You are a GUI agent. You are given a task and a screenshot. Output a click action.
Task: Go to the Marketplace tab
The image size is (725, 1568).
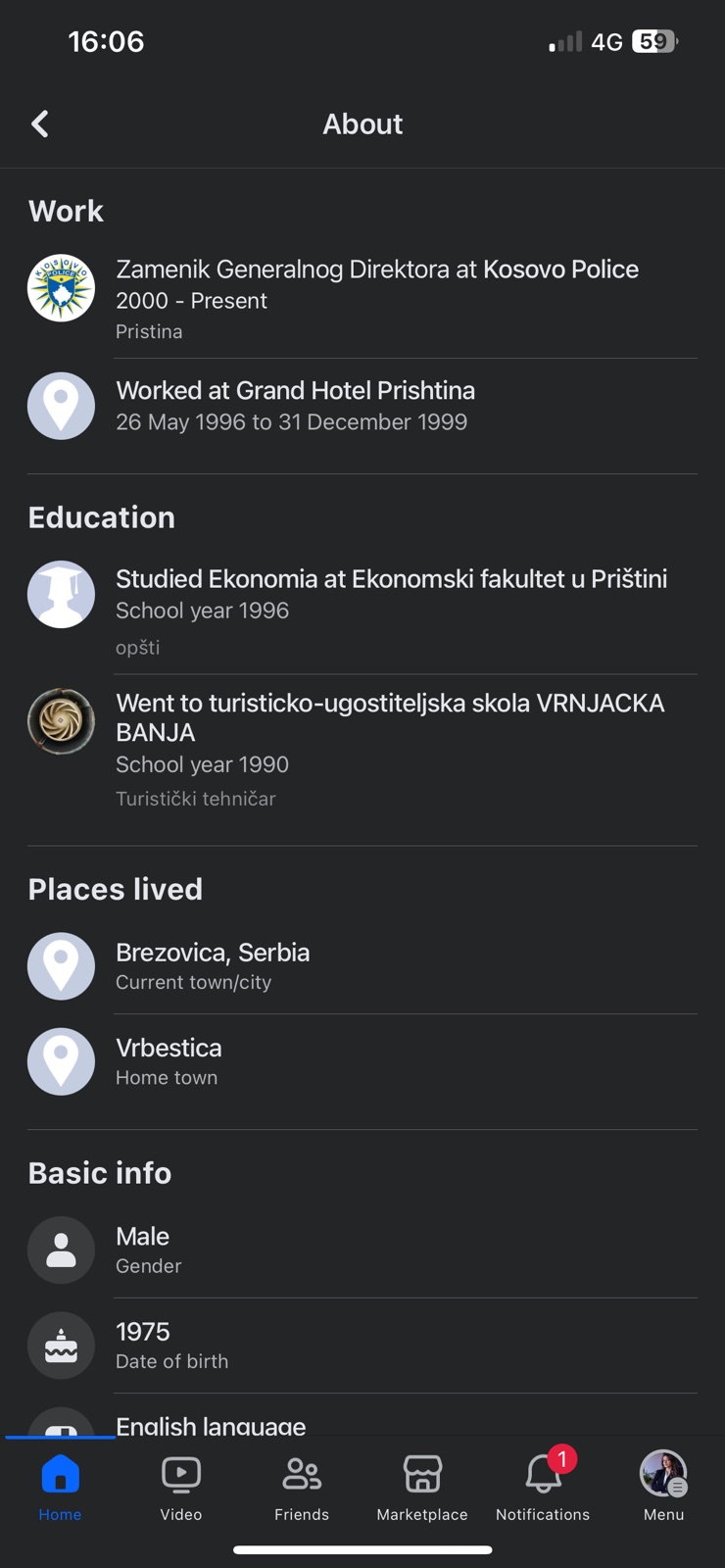[422, 1487]
